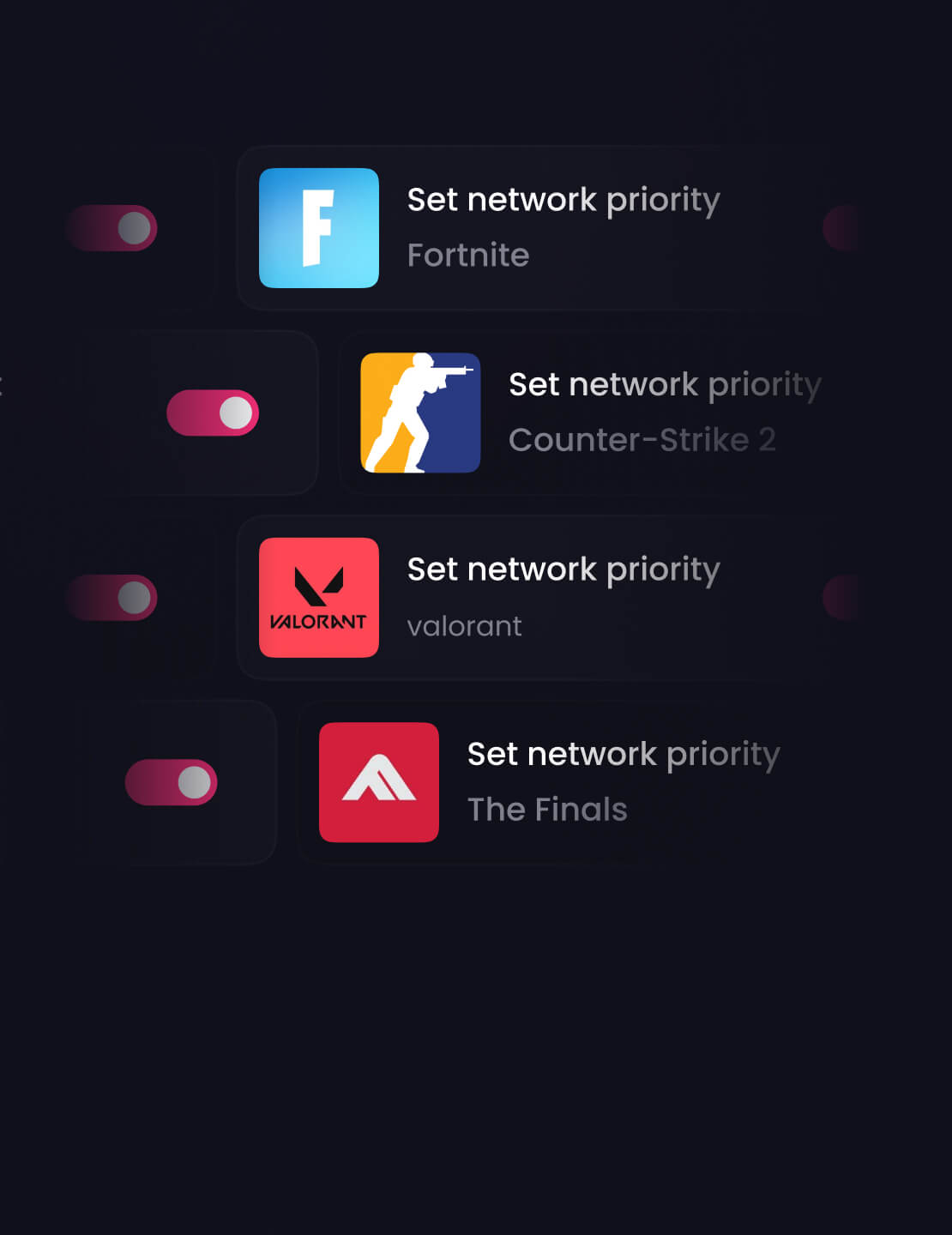Click the 'Fortnite' name under the heading
952x1235 pixels.
(468, 255)
